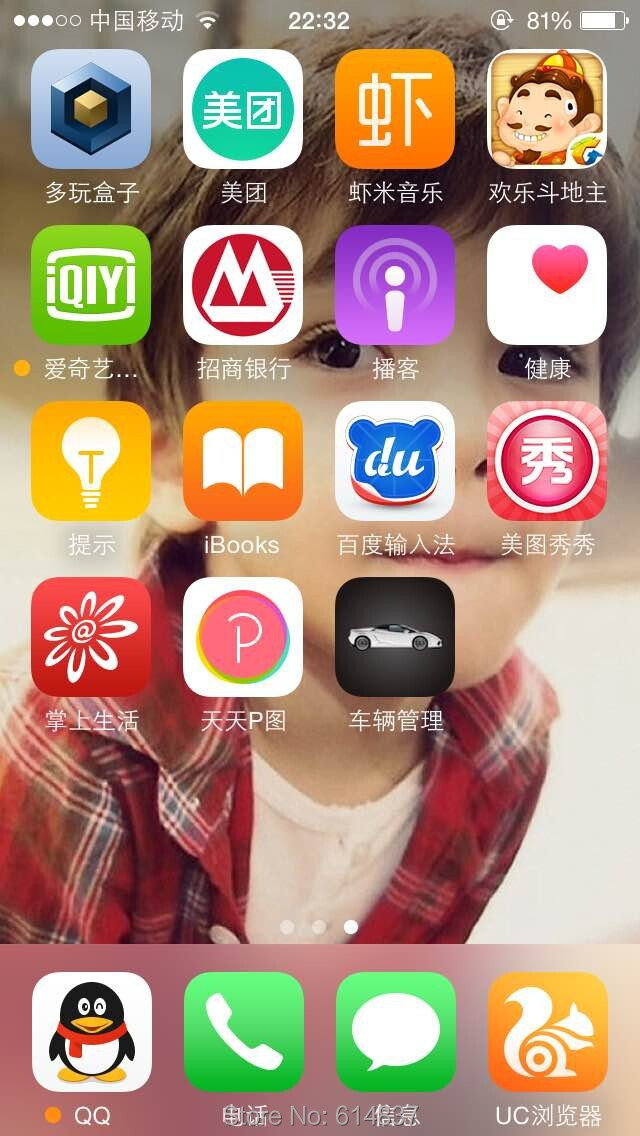Launch iBooks
Viewport: 640px width, 1136px height.
point(243,461)
